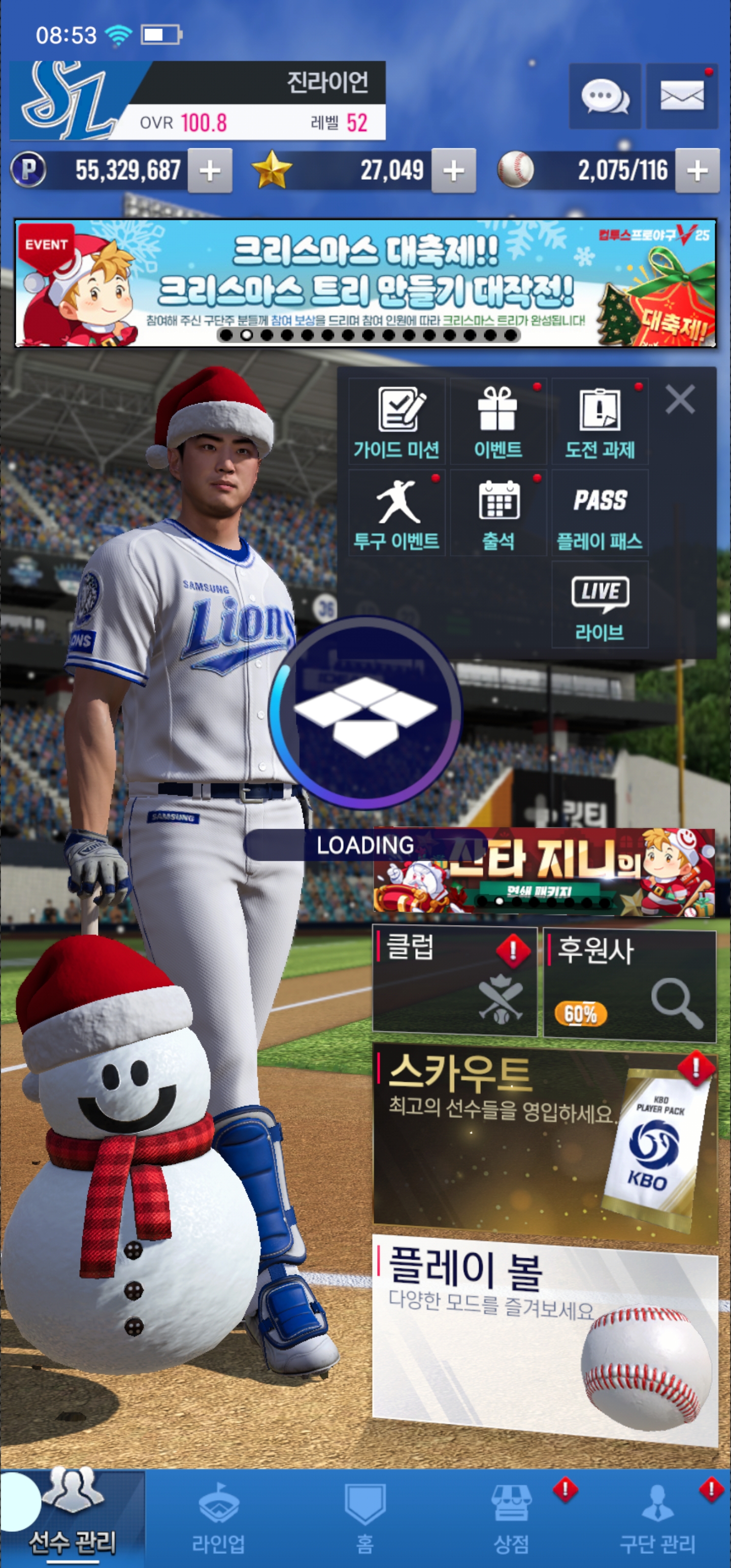This screenshot has width=731, height=1568.
Task: Open the chat speech bubble icon
Action: (605, 96)
